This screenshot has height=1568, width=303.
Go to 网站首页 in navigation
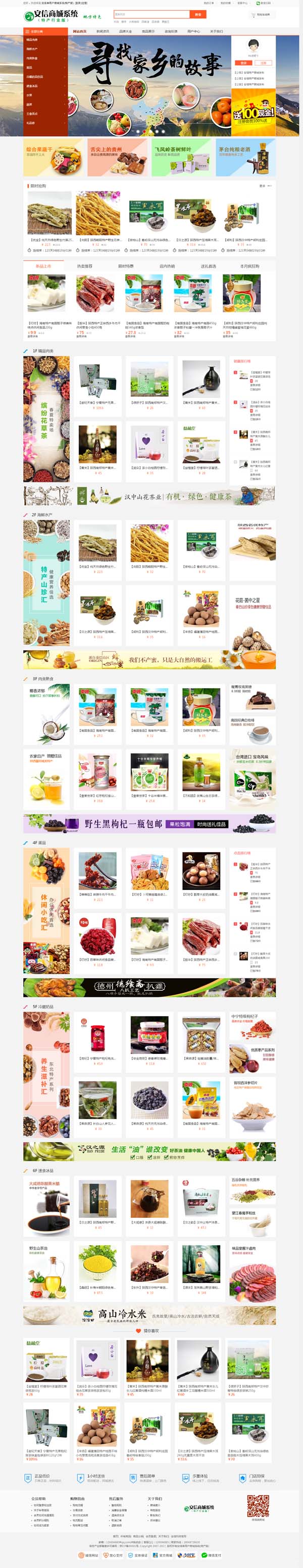click(x=79, y=31)
